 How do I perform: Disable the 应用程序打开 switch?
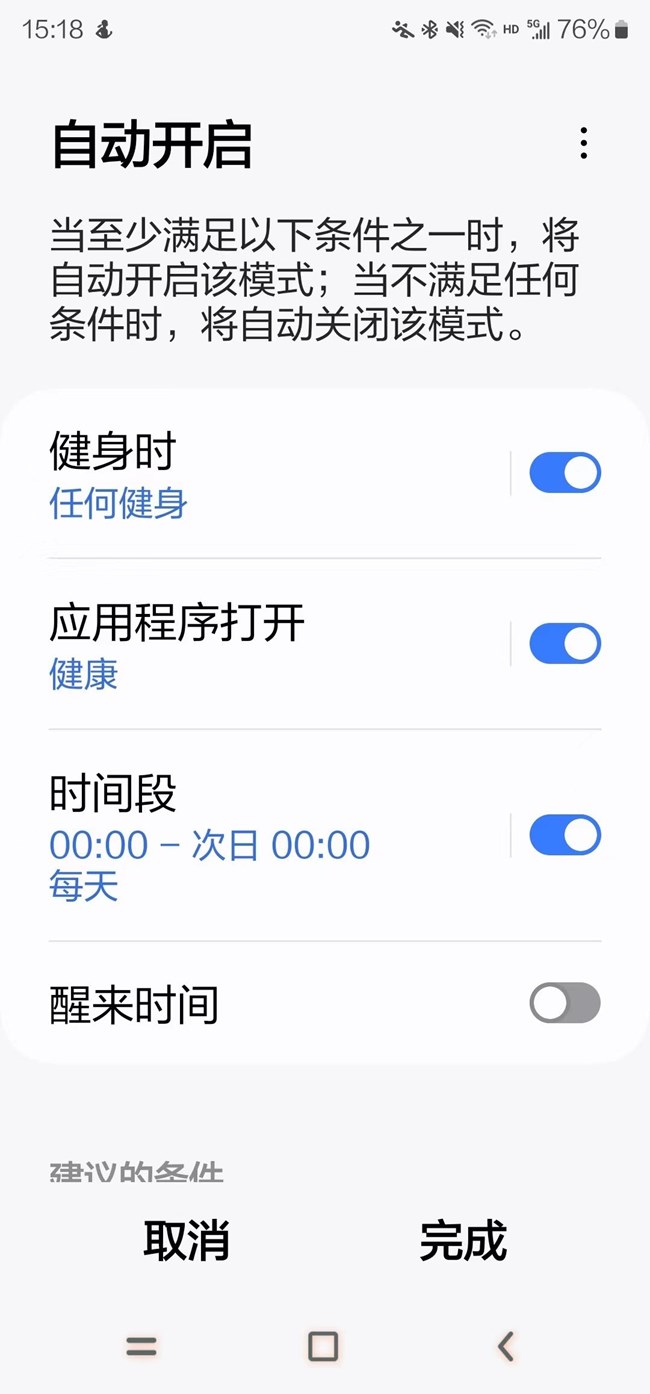(564, 644)
